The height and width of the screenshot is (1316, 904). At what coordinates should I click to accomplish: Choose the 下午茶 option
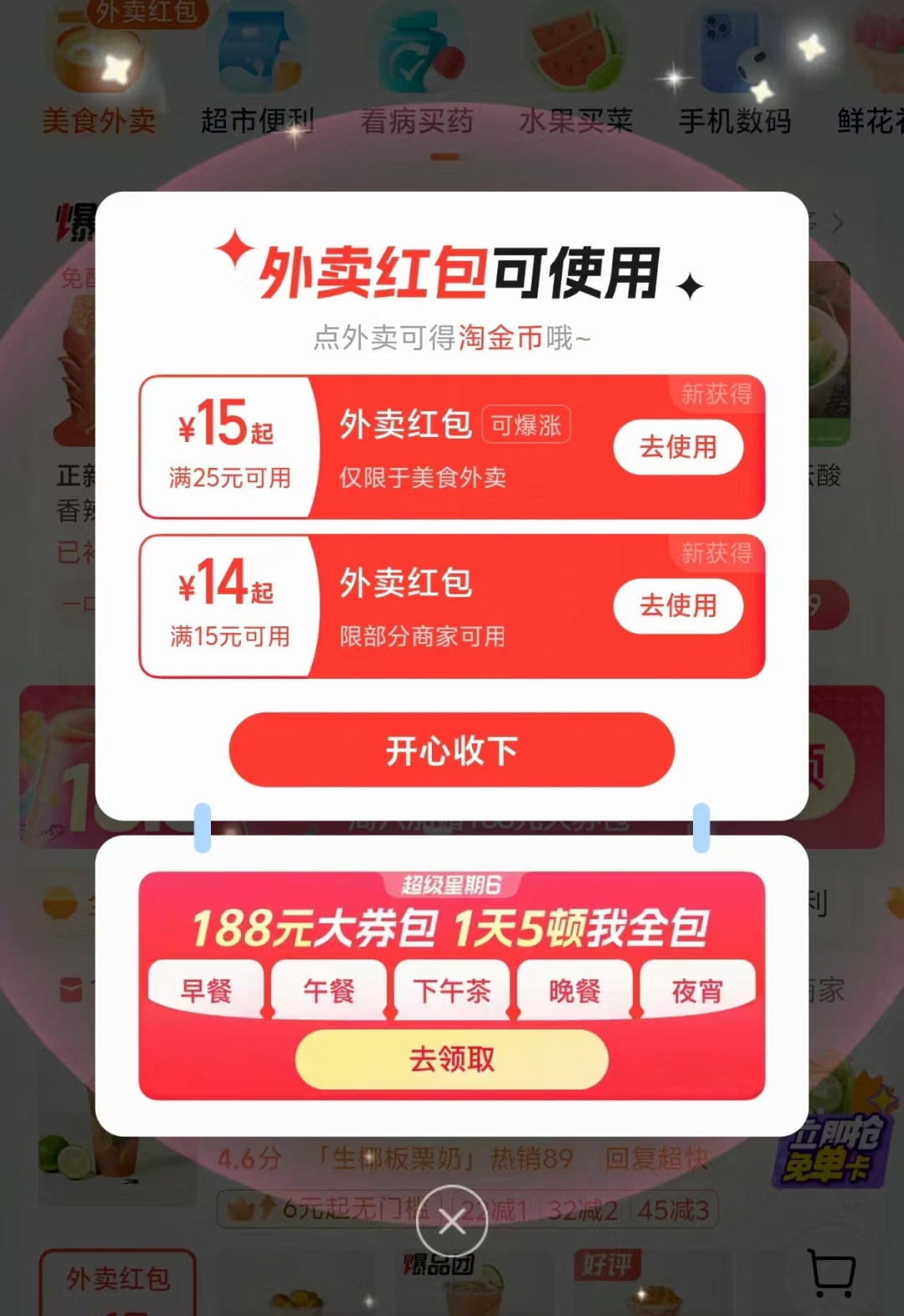[452, 990]
